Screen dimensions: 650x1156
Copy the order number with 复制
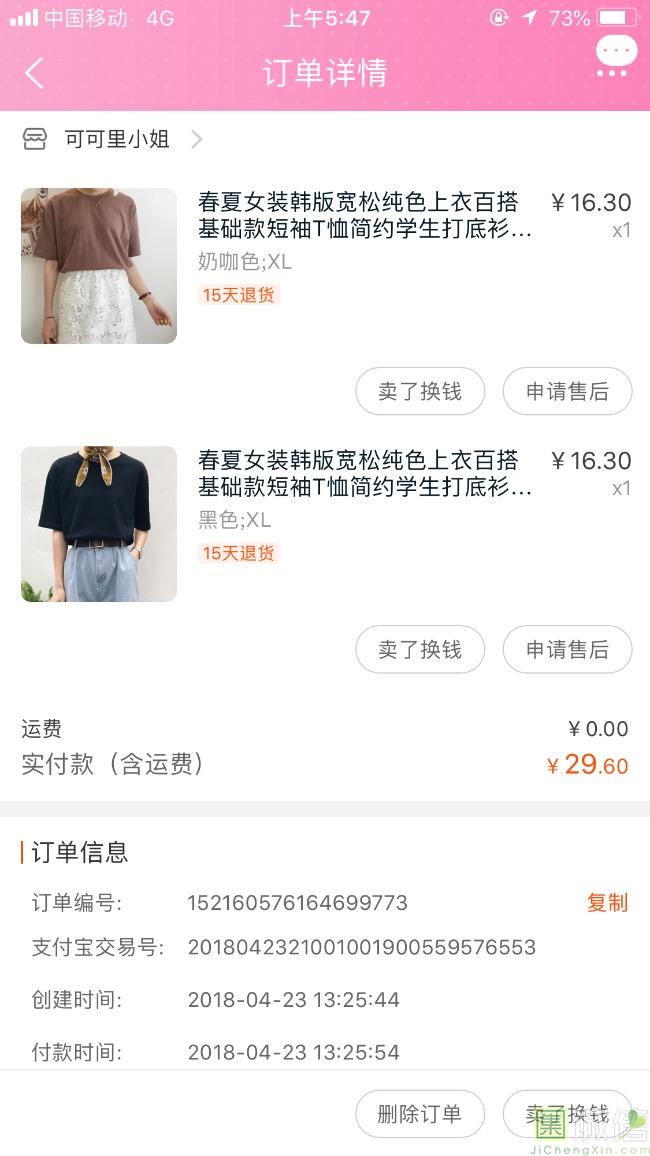[607, 903]
